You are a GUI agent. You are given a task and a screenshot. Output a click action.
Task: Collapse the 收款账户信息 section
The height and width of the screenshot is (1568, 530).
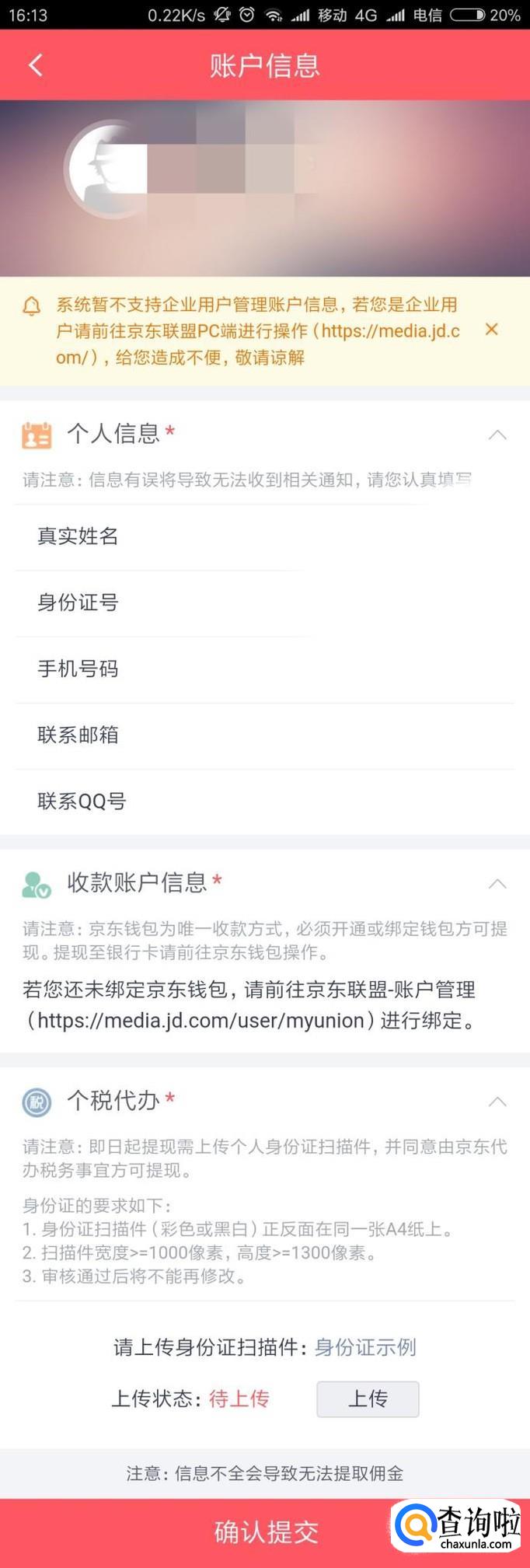coord(497,884)
